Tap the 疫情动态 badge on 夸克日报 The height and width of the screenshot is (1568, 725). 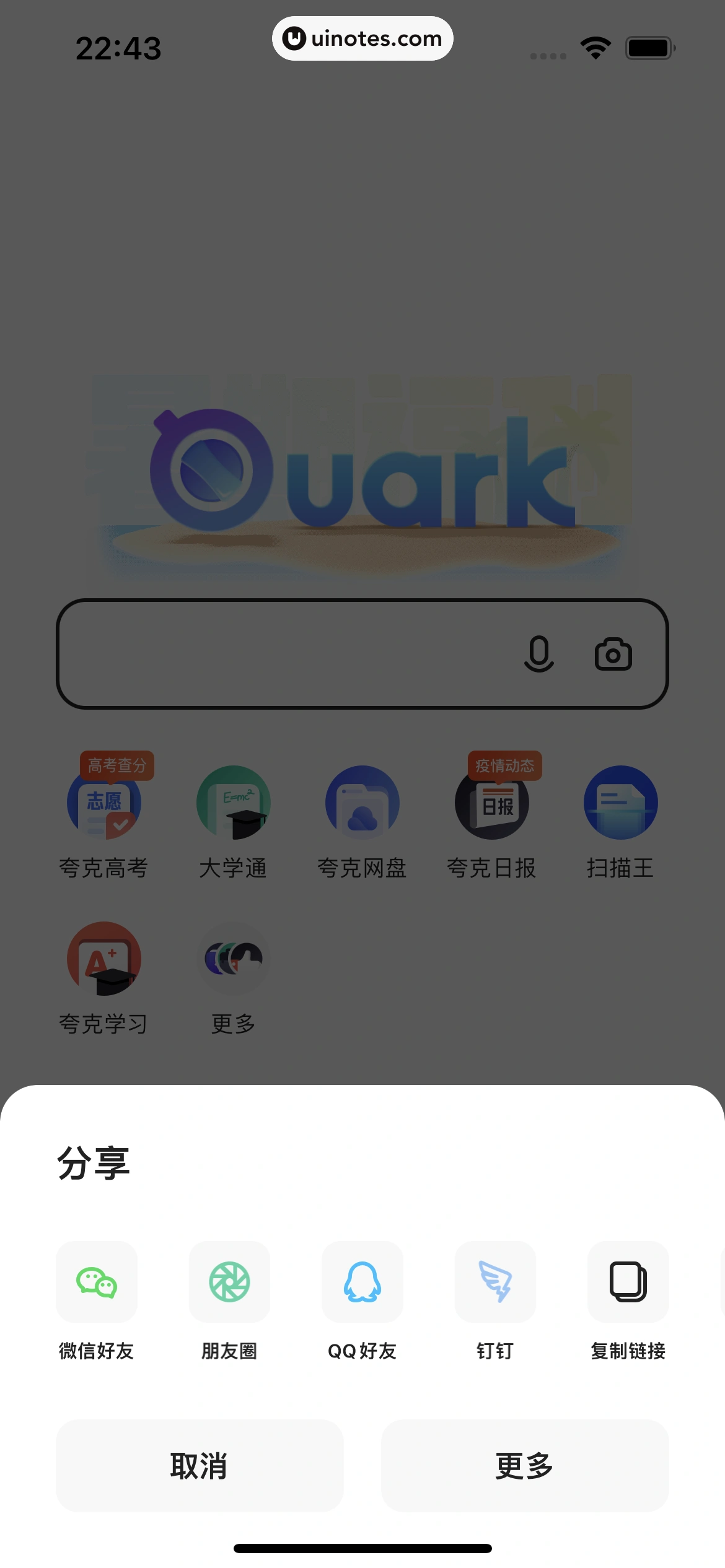tap(504, 765)
